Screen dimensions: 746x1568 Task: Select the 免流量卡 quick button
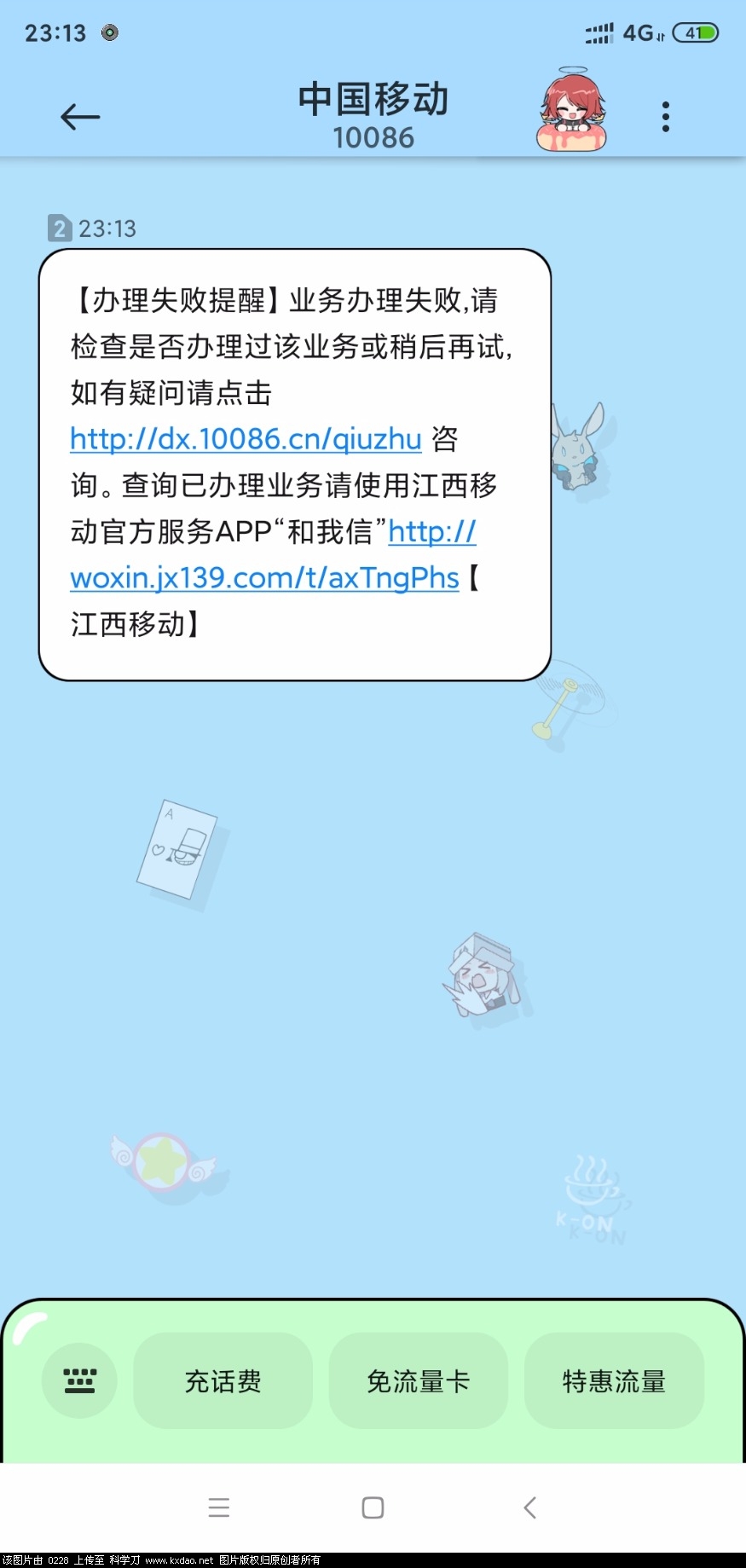pyautogui.click(x=418, y=1380)
